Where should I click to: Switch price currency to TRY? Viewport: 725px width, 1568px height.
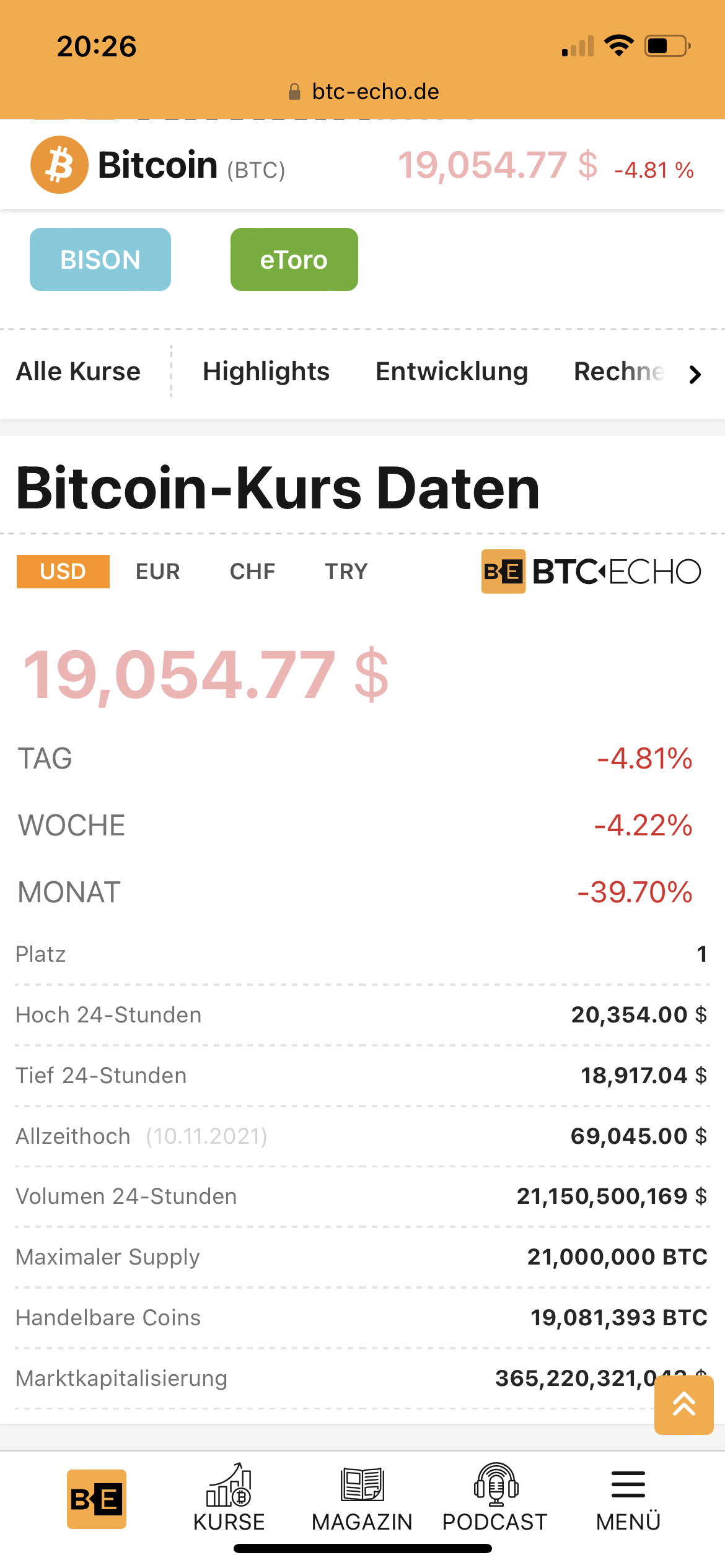point(346,571)
